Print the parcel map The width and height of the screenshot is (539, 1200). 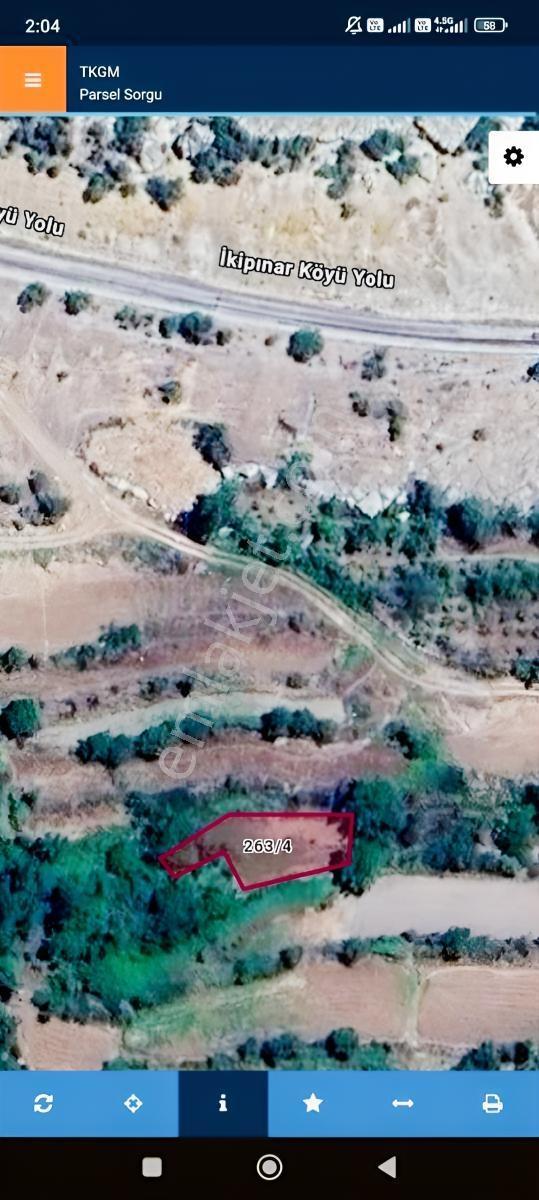click(x=493, y=1103)
